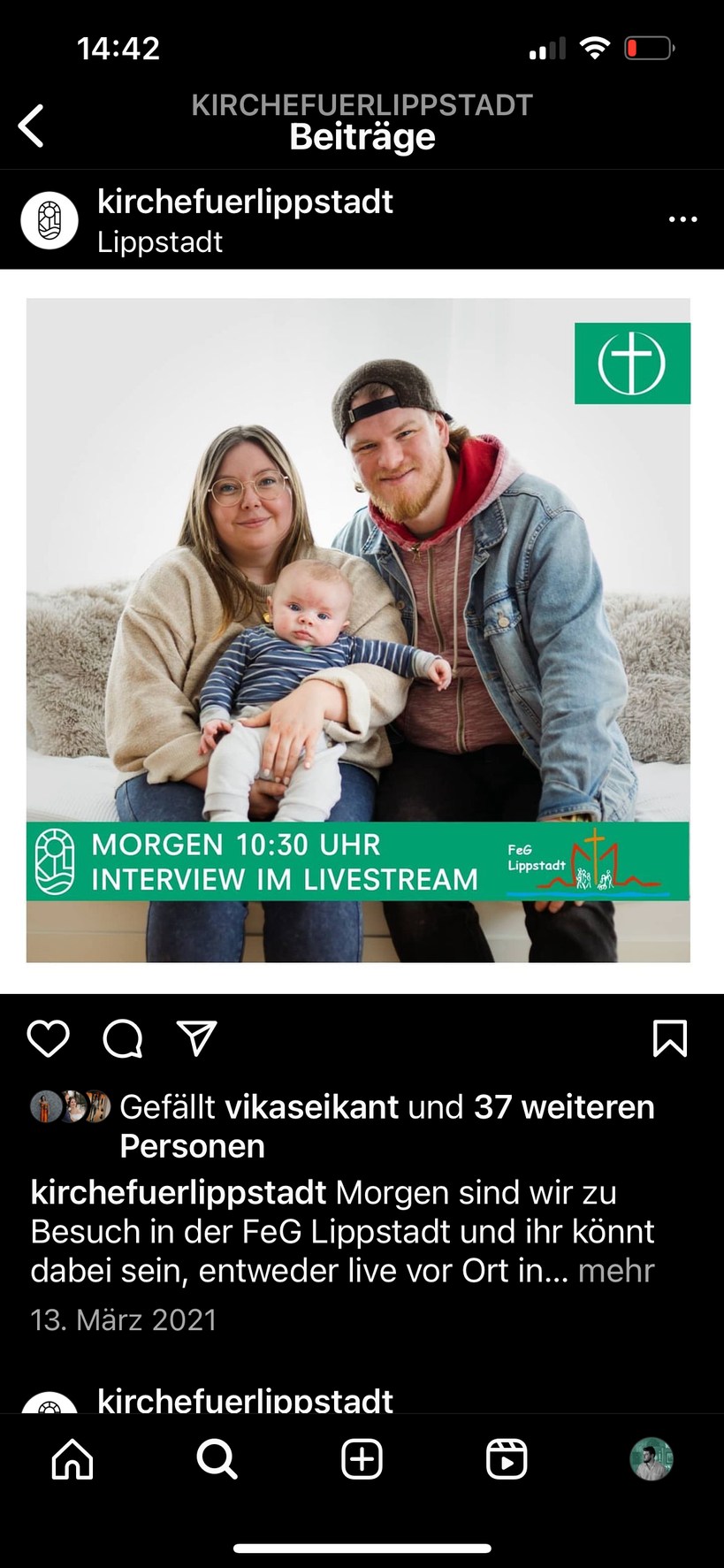This screenshot has height=1568, width=724.
Task: Go back using the top-left arrow
Action: [32, 126]
